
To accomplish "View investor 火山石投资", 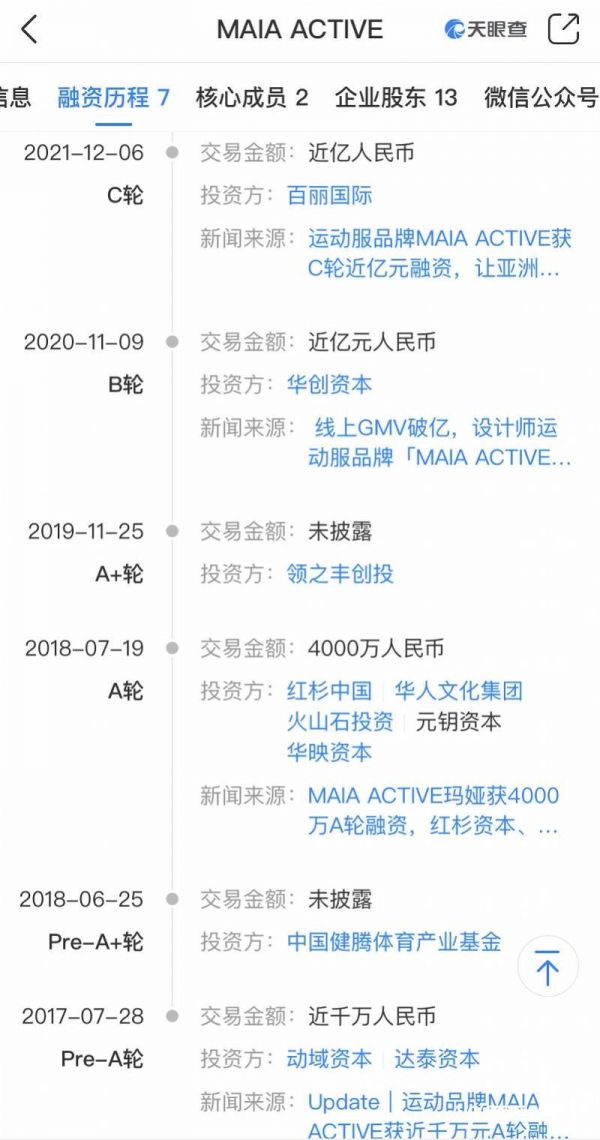I will point(340,721).
